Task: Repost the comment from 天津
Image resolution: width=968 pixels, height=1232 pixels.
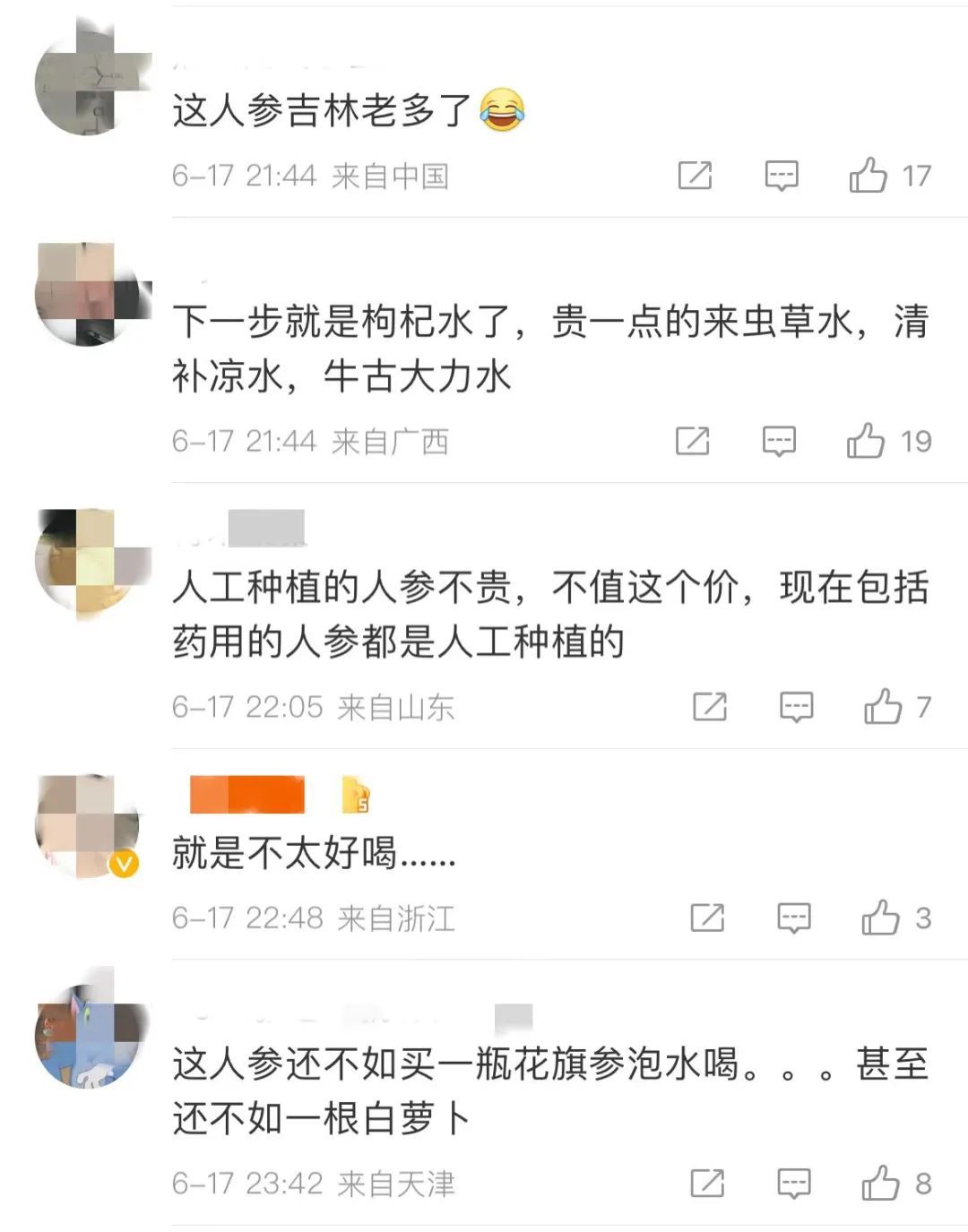Action: [x=706, y=1184]
